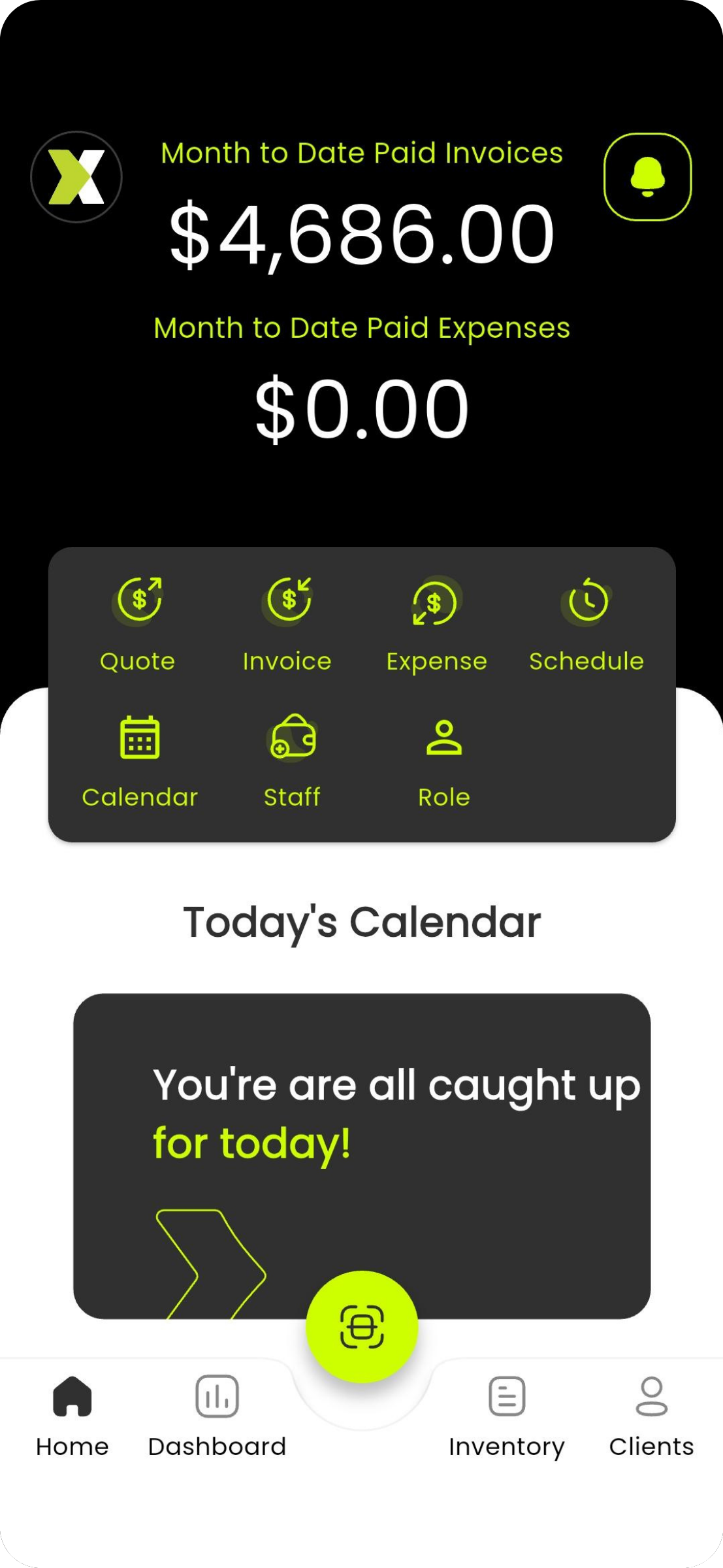Tap the green scan floating button
Screen dimensions: 723x1568
tap(362, 1327)
